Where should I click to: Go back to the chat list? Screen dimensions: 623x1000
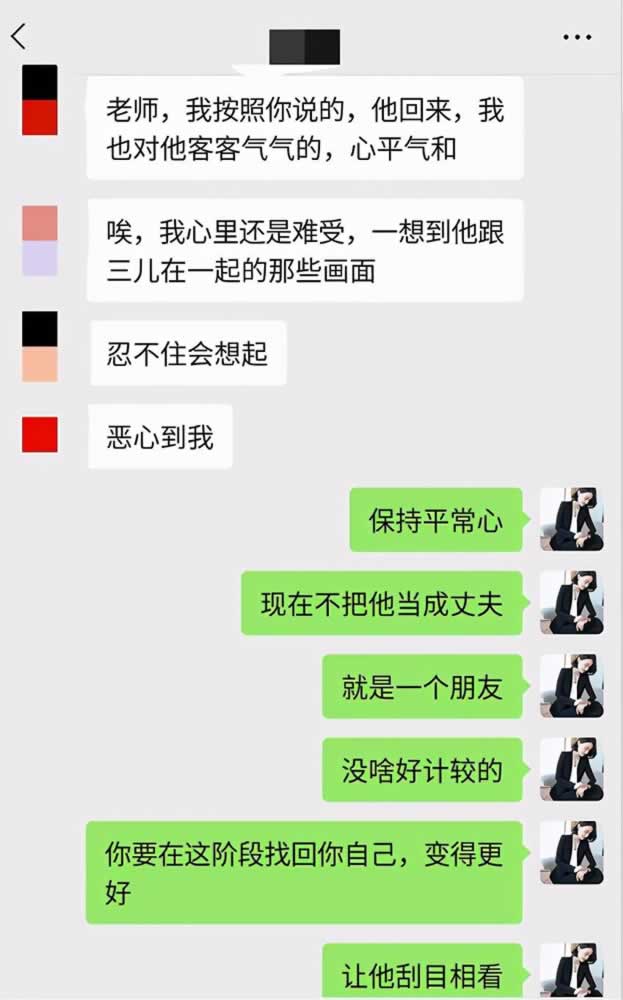click(18, 37)
